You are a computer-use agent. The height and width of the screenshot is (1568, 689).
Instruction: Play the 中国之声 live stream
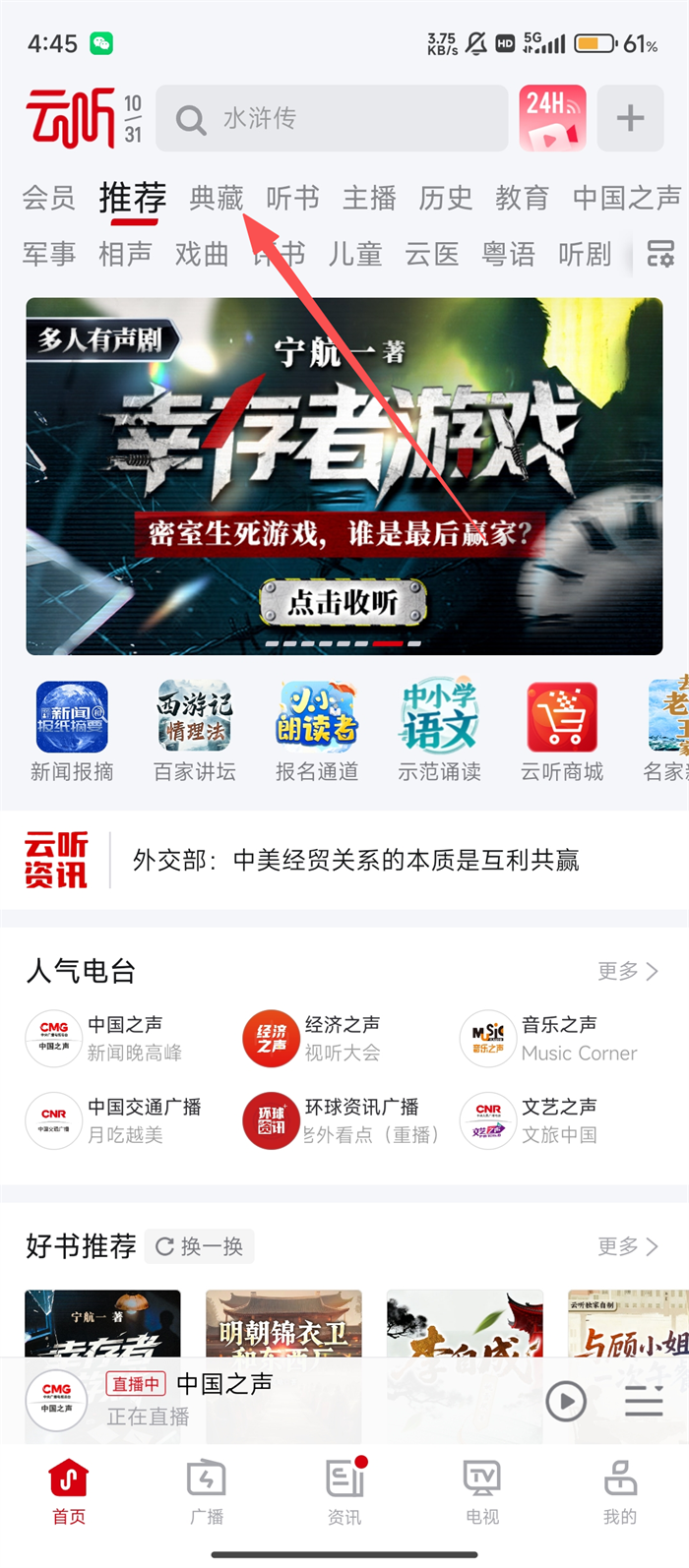566,1401
